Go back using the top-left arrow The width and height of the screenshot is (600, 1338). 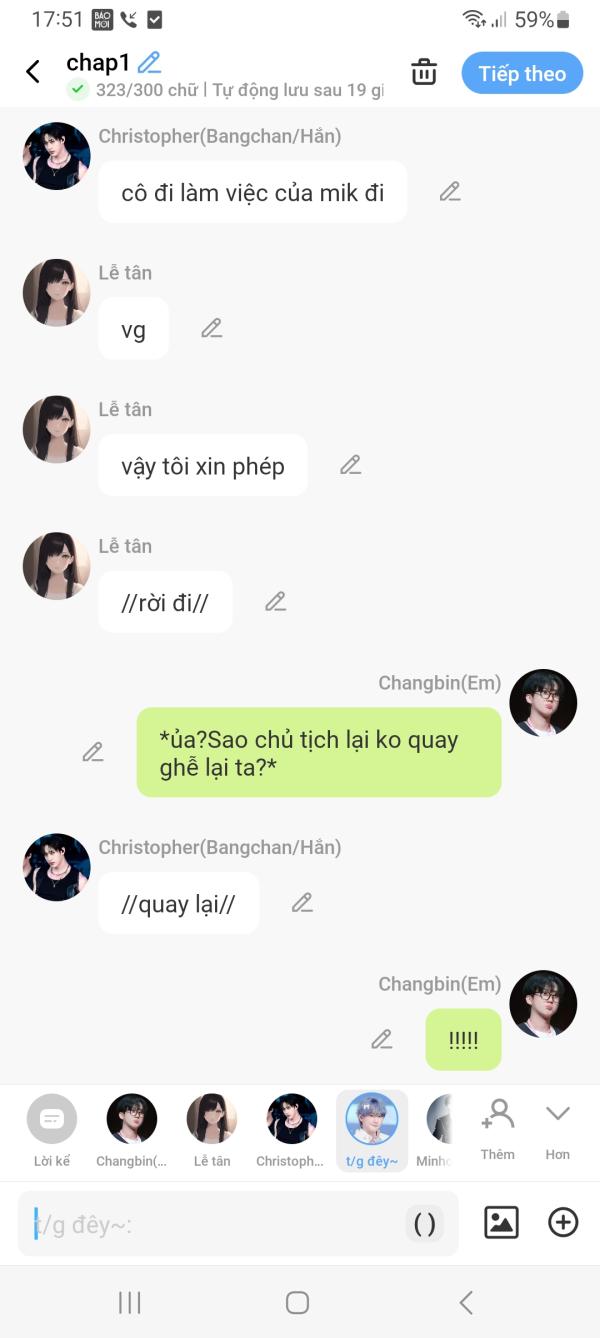(33, 72)
